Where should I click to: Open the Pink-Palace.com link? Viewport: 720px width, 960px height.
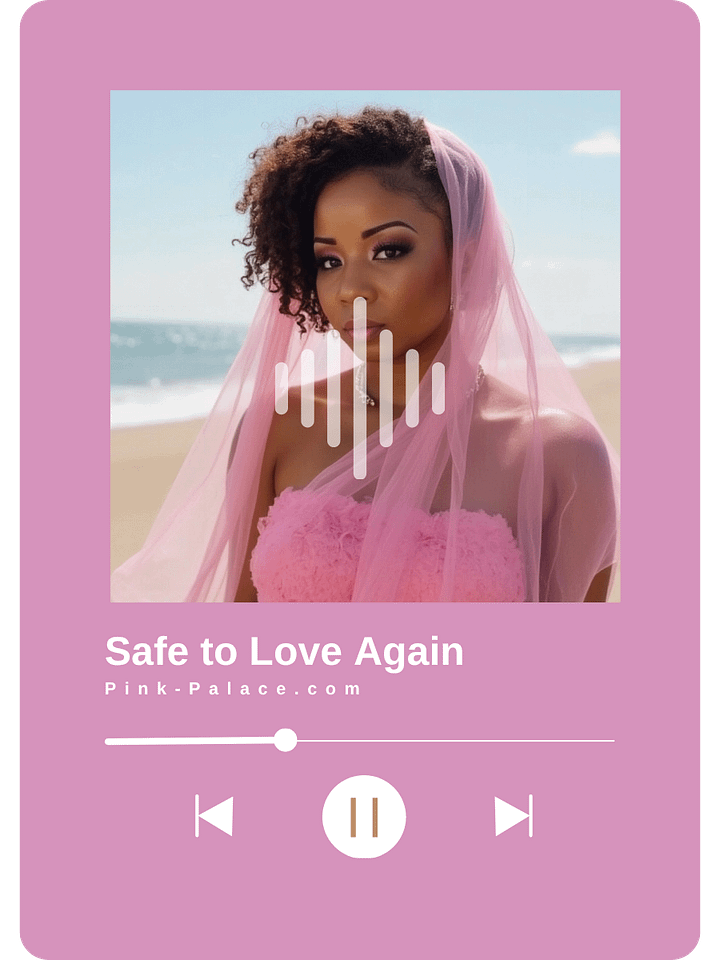point(232,687)
